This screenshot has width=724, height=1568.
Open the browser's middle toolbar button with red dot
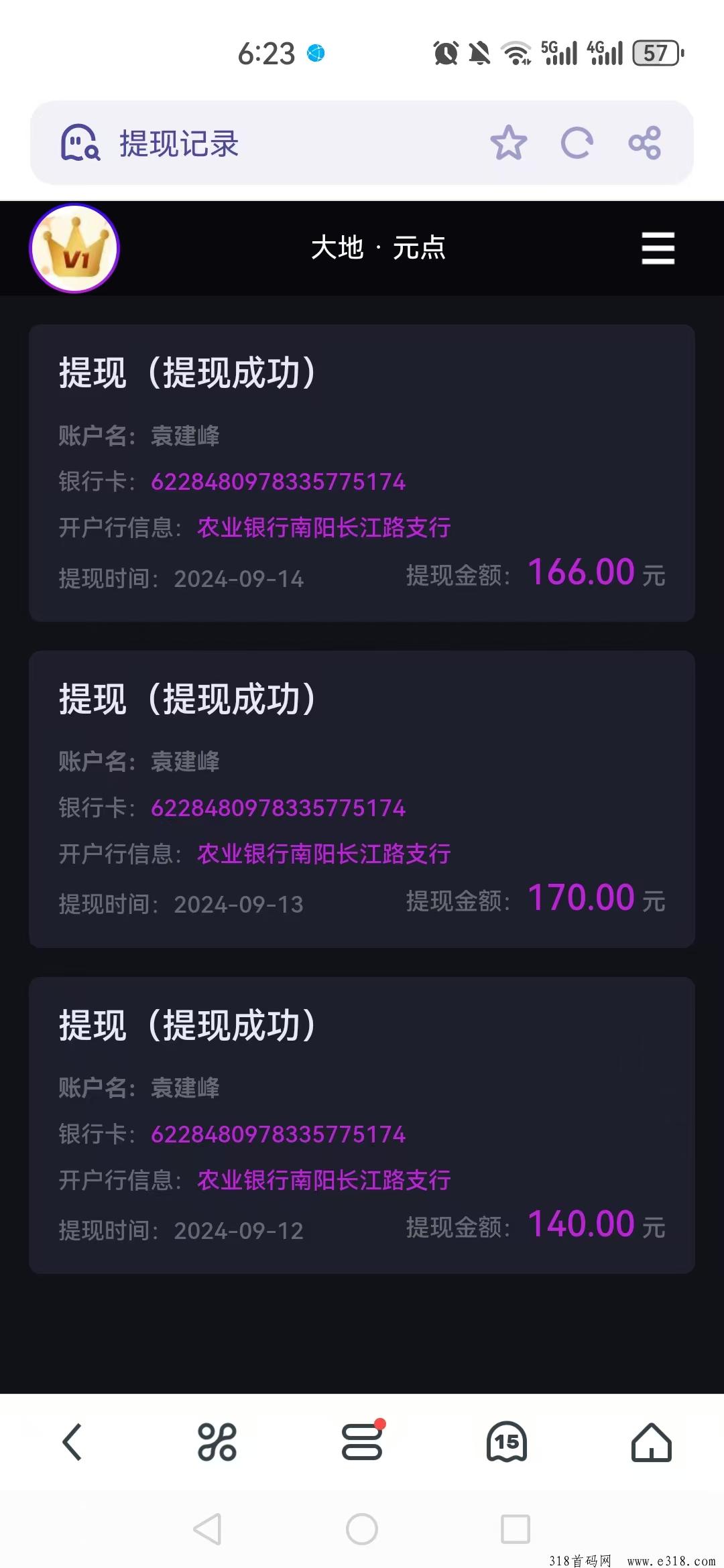[x=362, y=1441]
